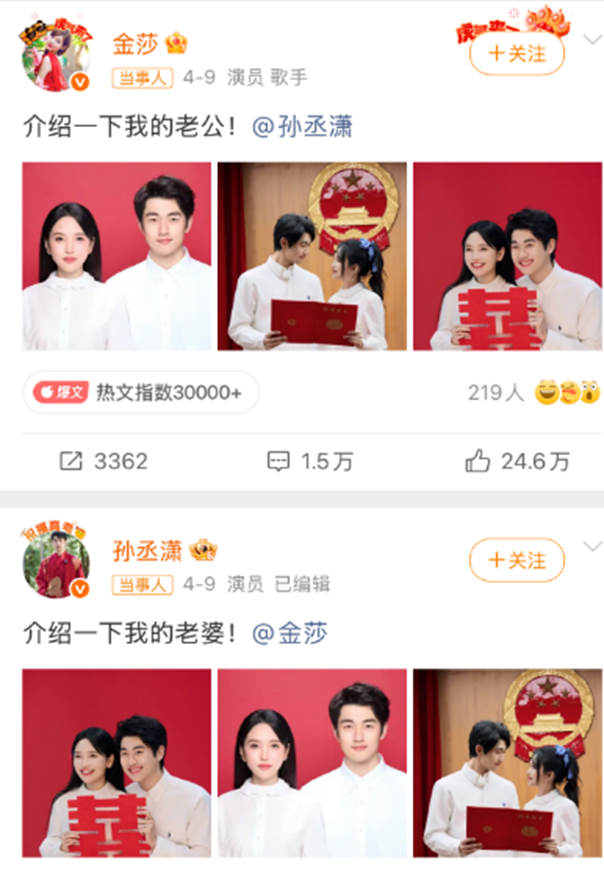Repost 金莎's post with 3362 shares
604x870 pixels.
click(x=103, y=461)
